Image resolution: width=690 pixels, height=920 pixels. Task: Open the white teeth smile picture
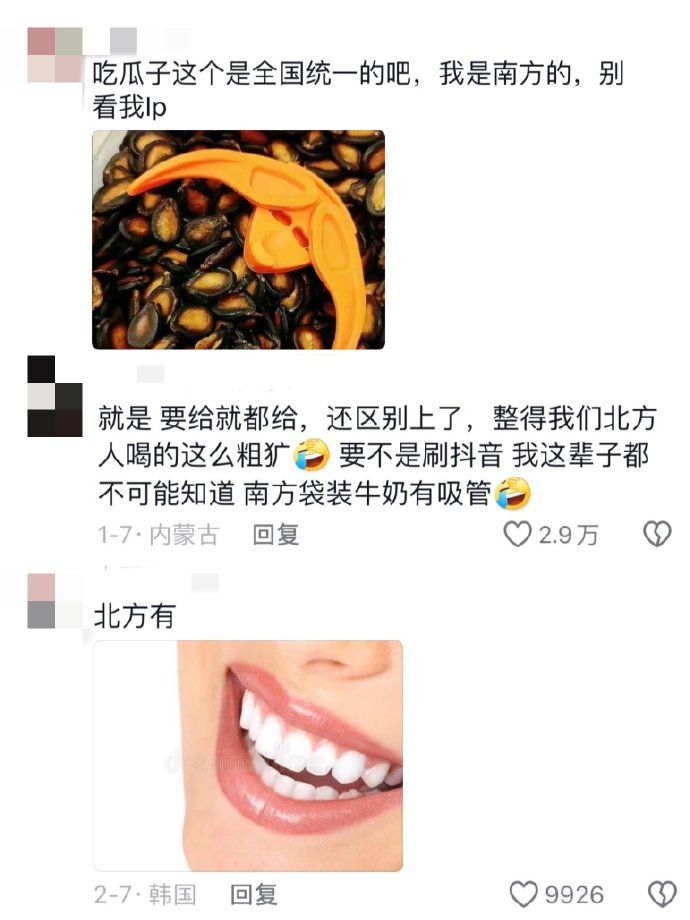(248, 755)
